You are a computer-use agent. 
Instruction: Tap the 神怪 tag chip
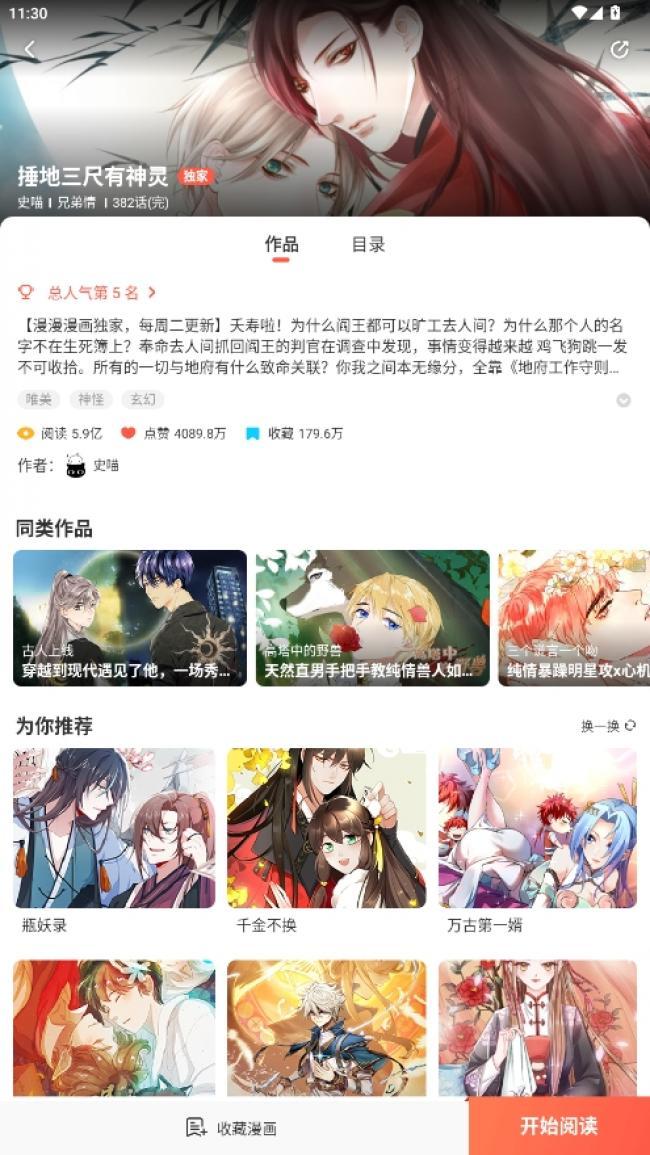91,400
